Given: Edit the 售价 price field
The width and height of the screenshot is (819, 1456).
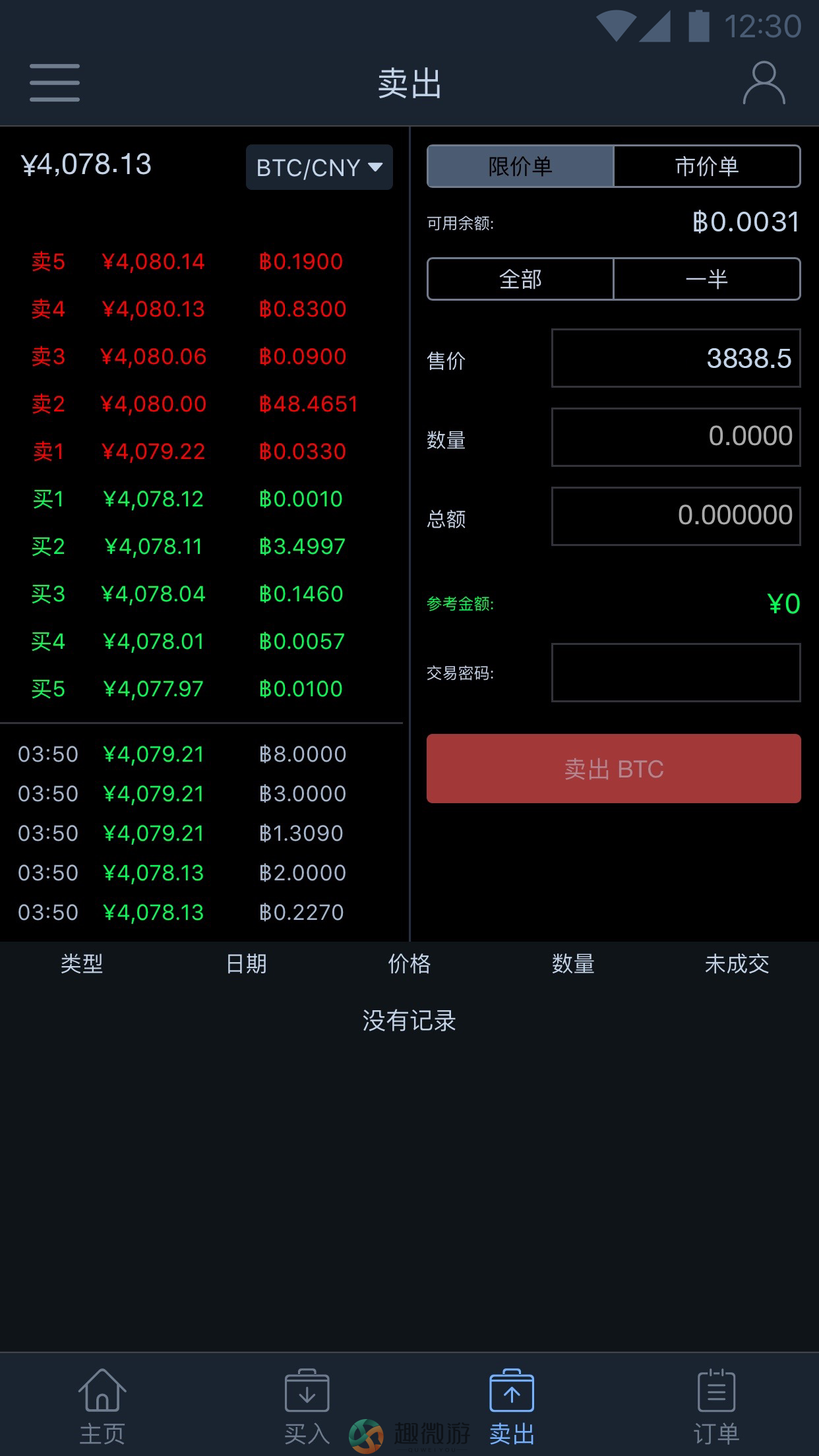Looking at the screenshot, I should [x=676, y=358].
